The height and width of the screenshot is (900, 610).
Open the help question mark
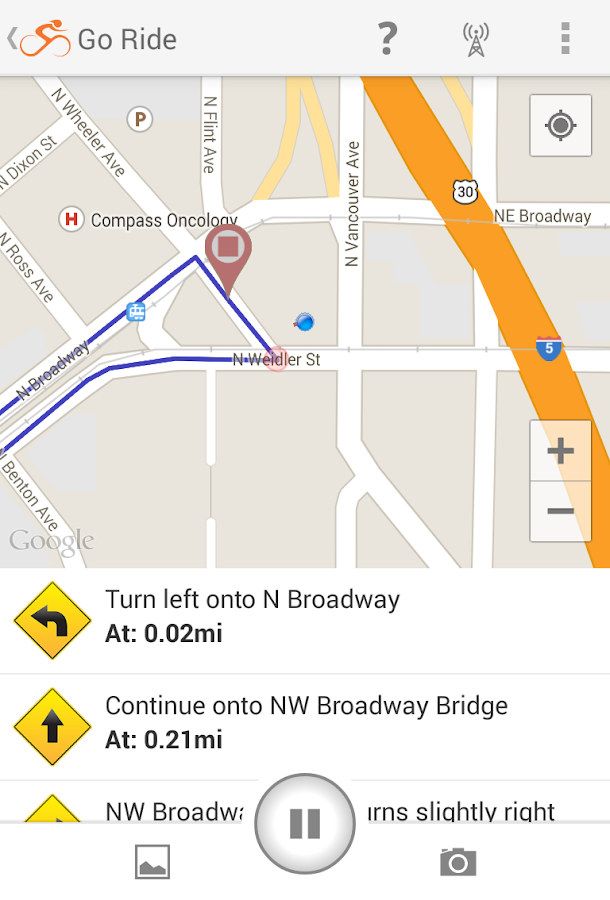tap(387, 39)
